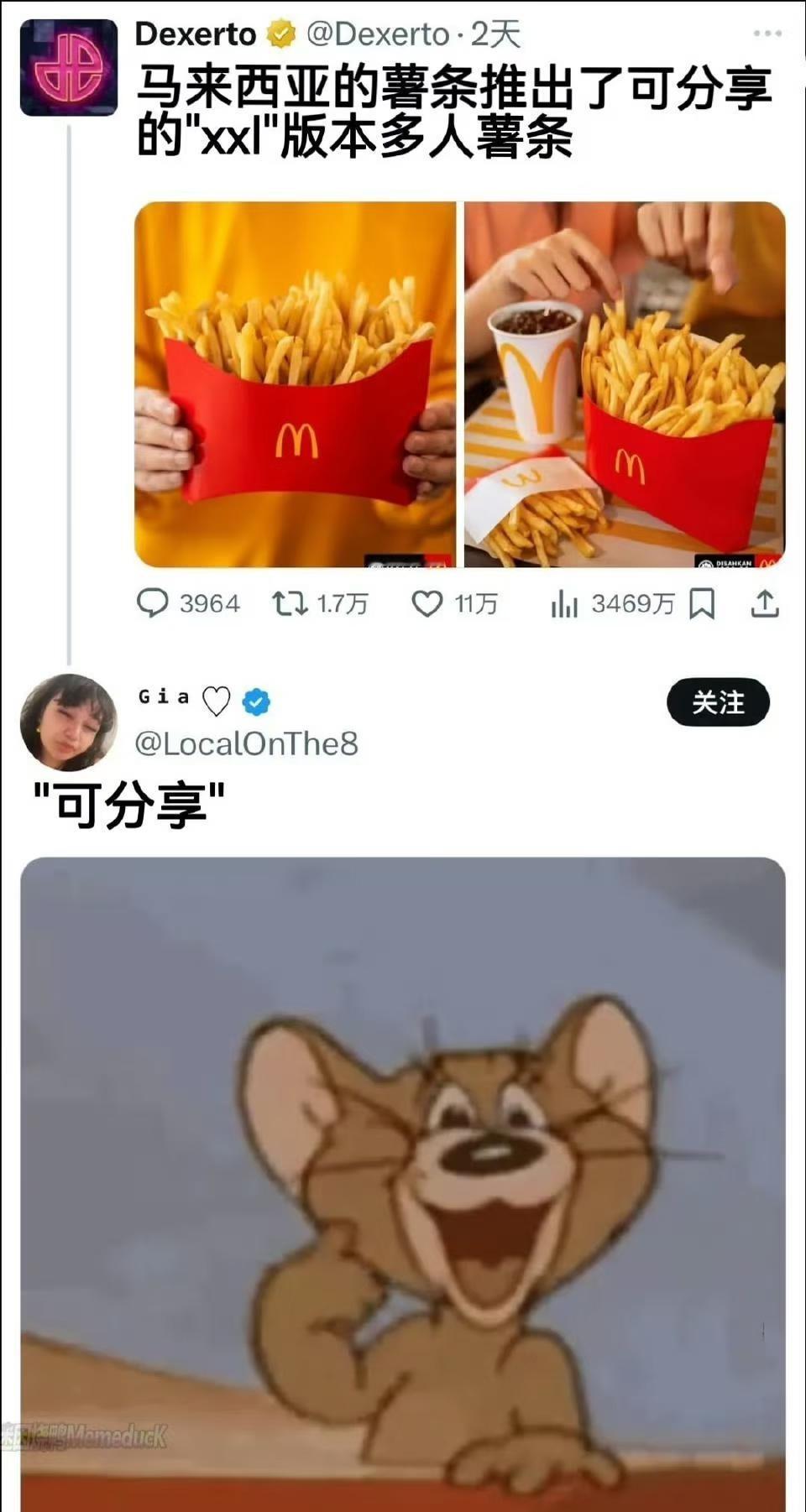
Task: Click the retweet icon showing 1.7万
Action: (289, 602)
